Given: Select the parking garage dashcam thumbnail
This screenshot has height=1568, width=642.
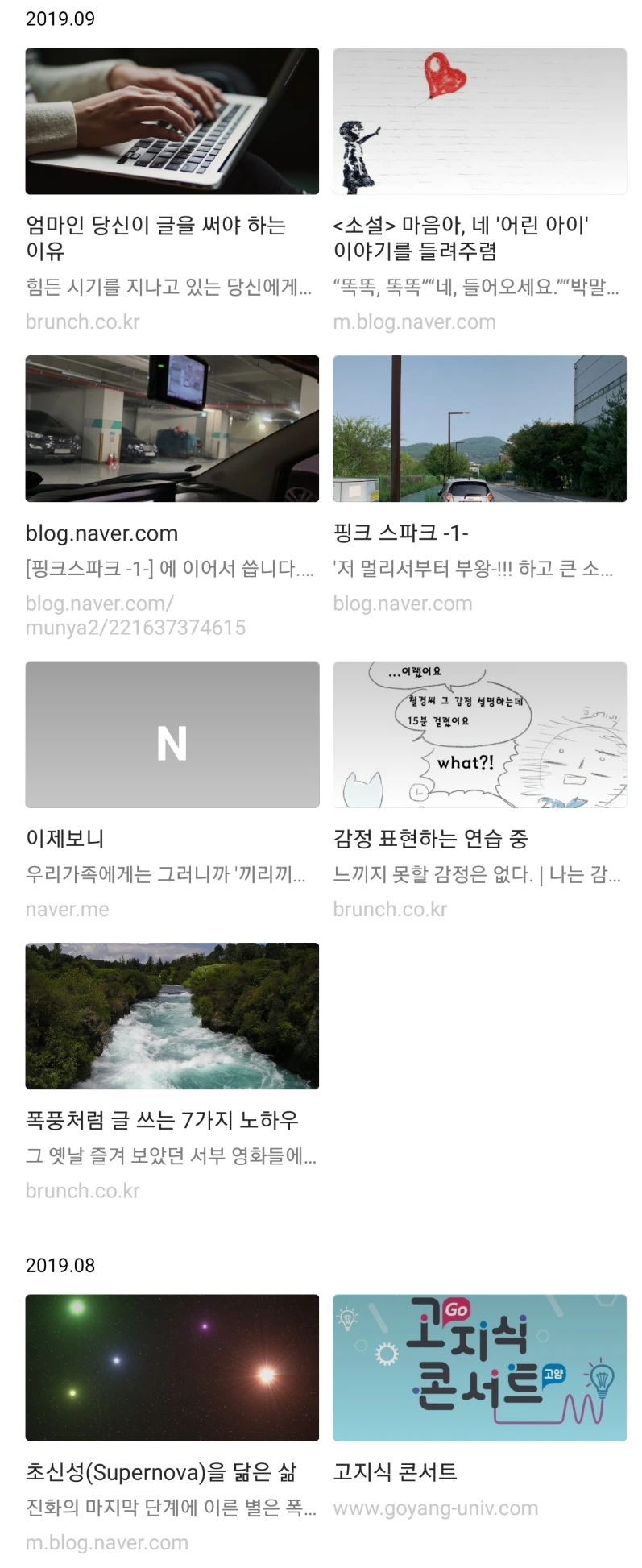Looking at the screenshot, I should coord(172,428).
